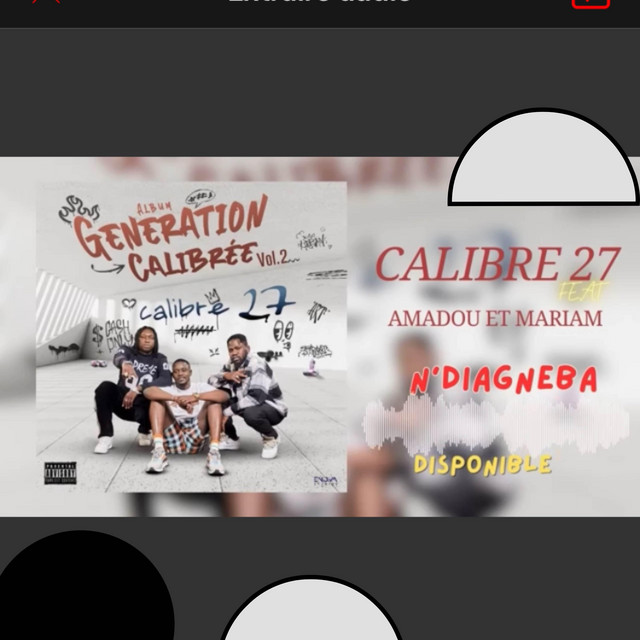
Task: Tap the red icon in the top-right corner
Action: [x=590, y=3]
